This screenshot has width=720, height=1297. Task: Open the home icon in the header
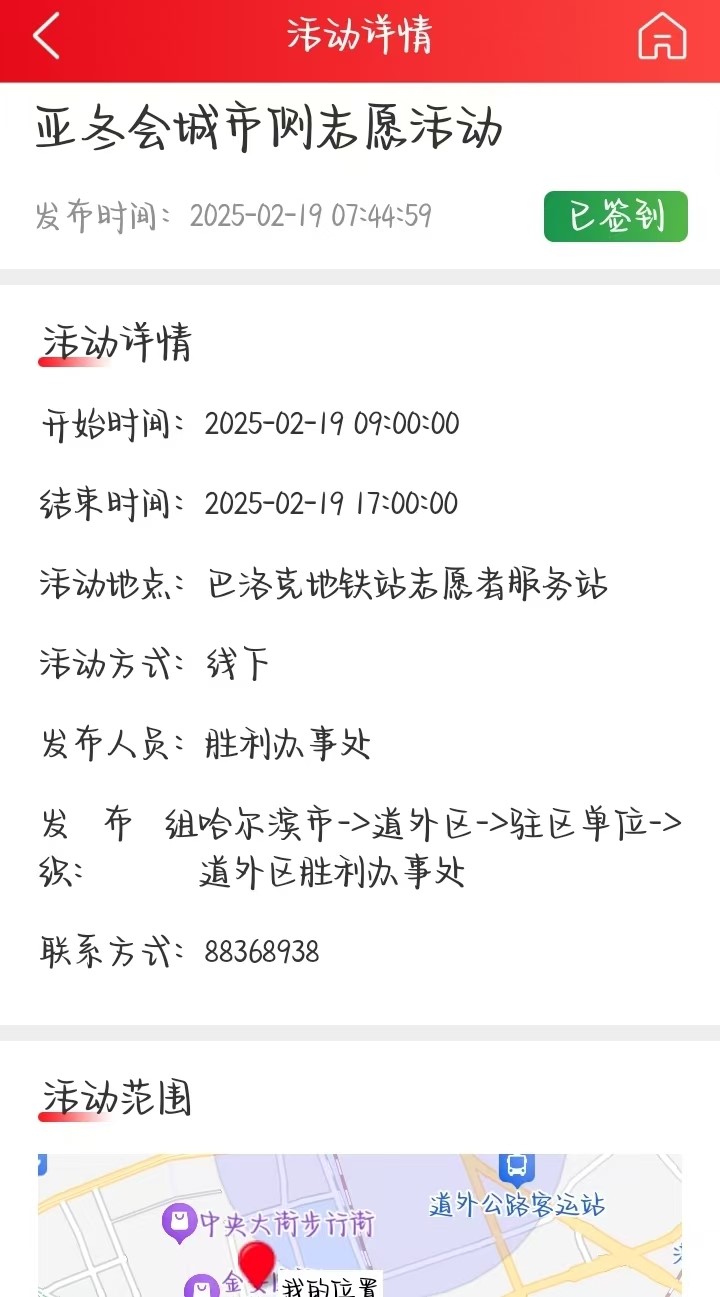tap(662, 37)
